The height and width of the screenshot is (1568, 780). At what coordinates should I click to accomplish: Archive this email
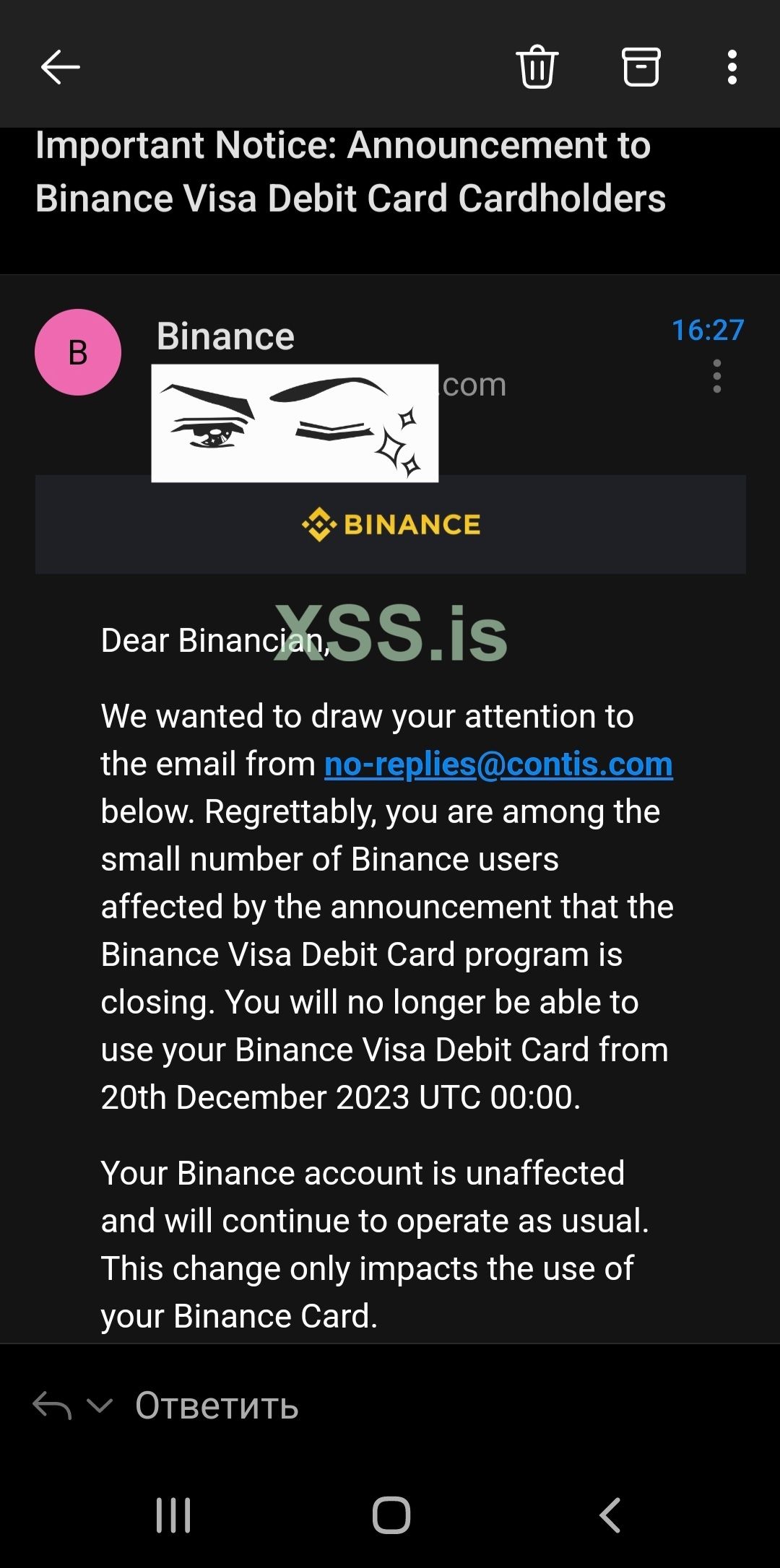coord(641,67)
